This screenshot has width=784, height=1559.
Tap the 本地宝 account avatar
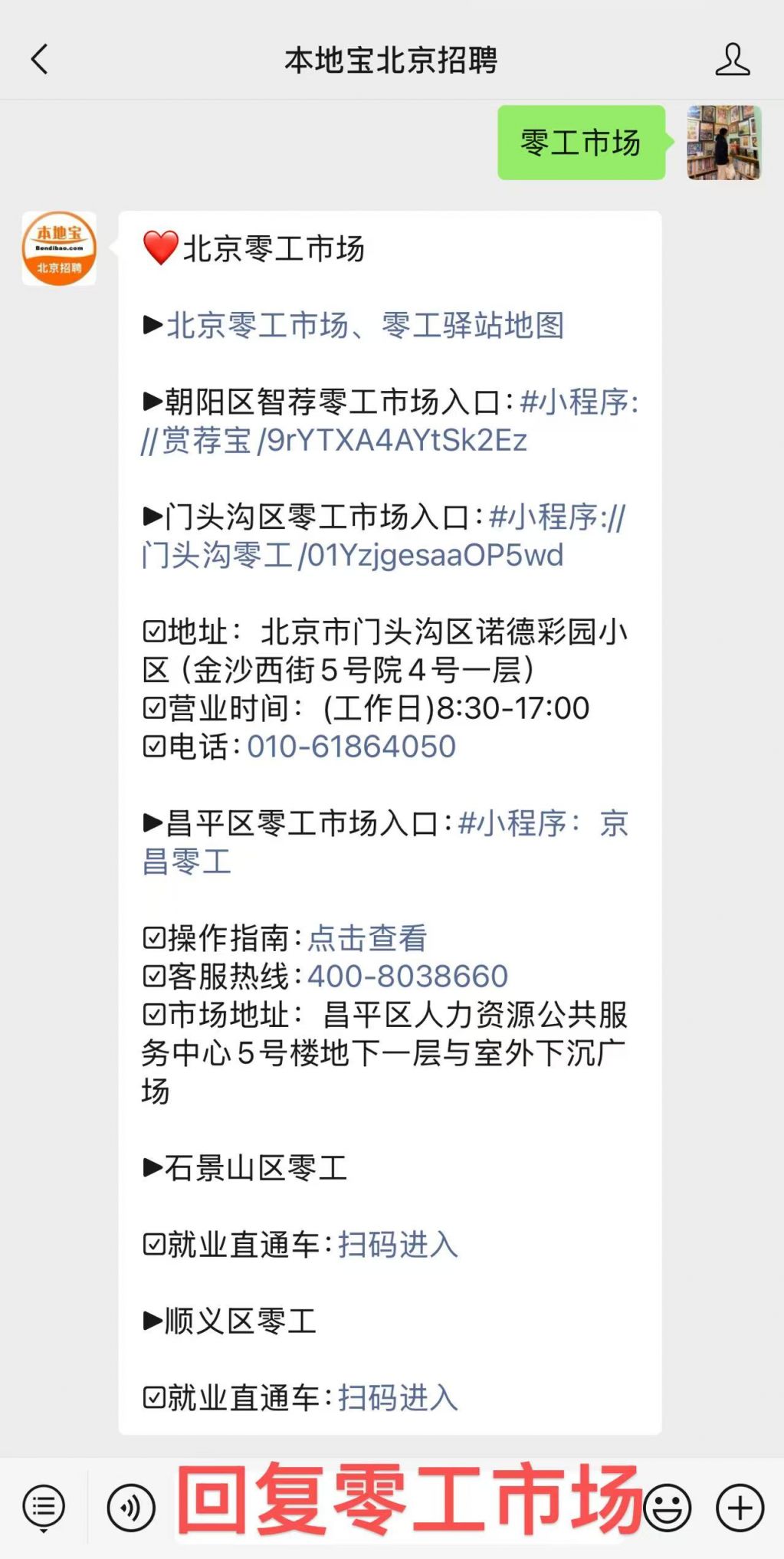59,248
